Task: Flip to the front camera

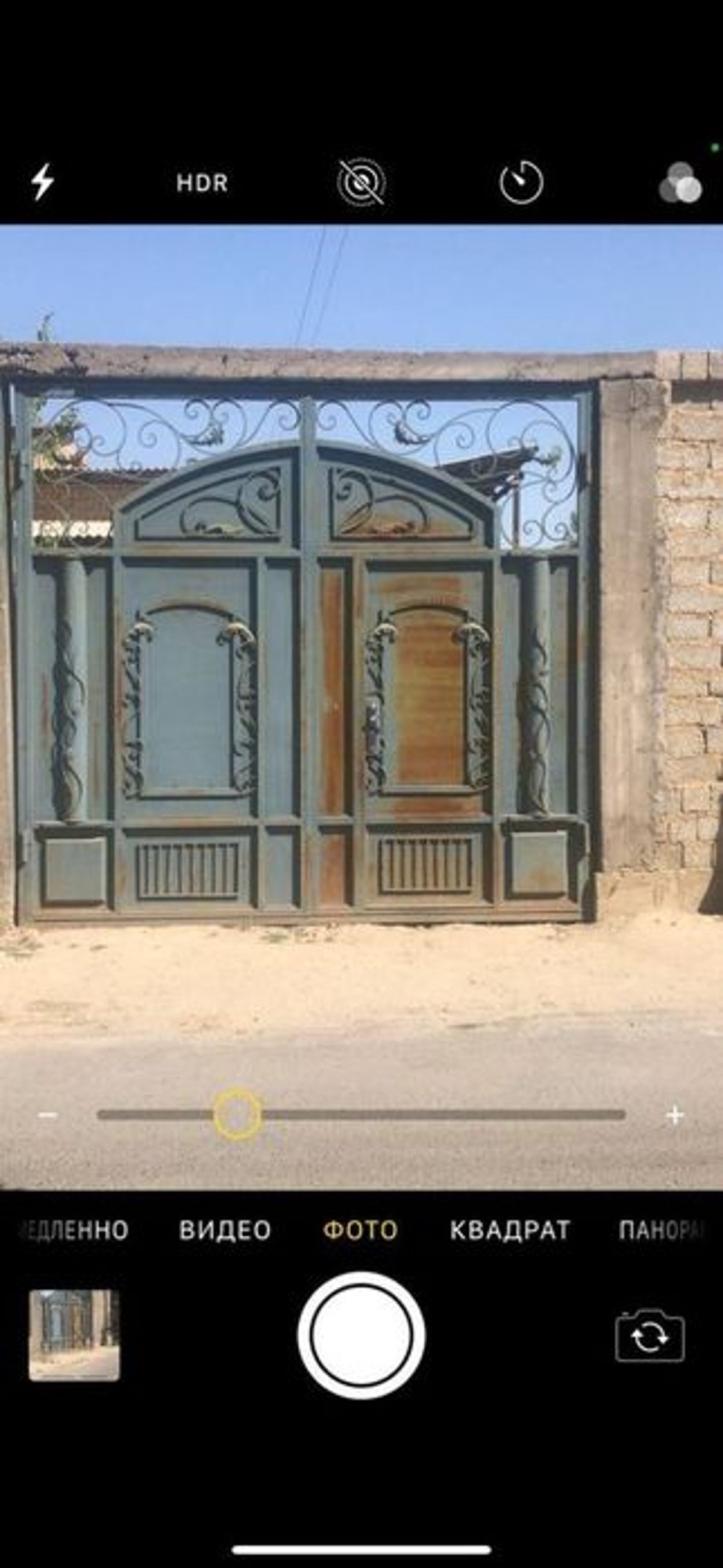Action: [649, 1336]
